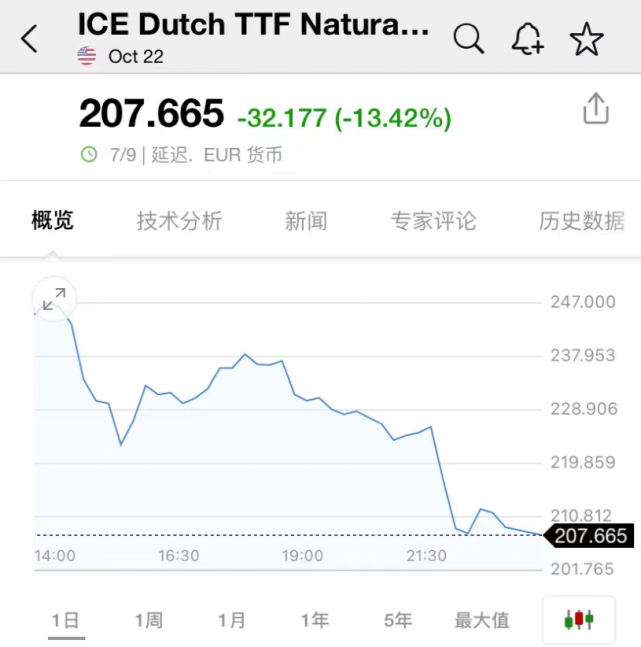Switch chart to candlestick view
641x647 pixels.
tap(579, 620)
